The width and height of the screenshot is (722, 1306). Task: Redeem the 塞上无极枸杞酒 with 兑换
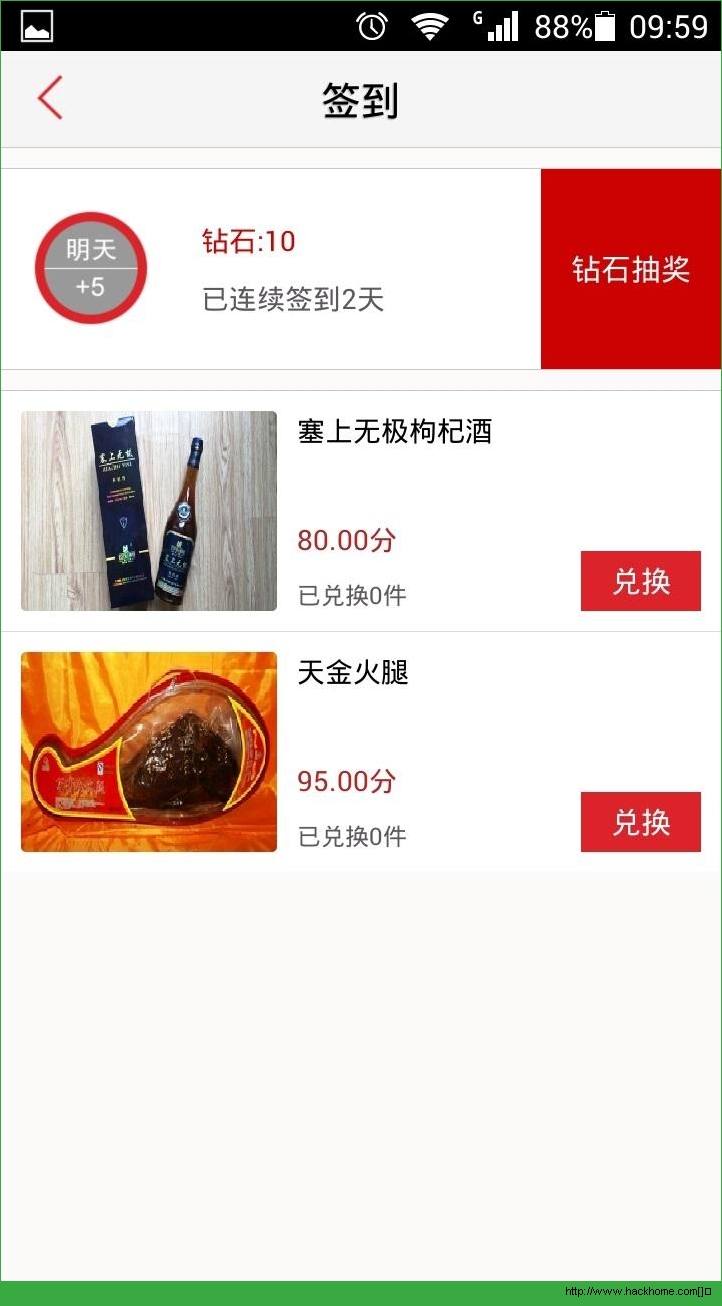(x=640, y=581)
